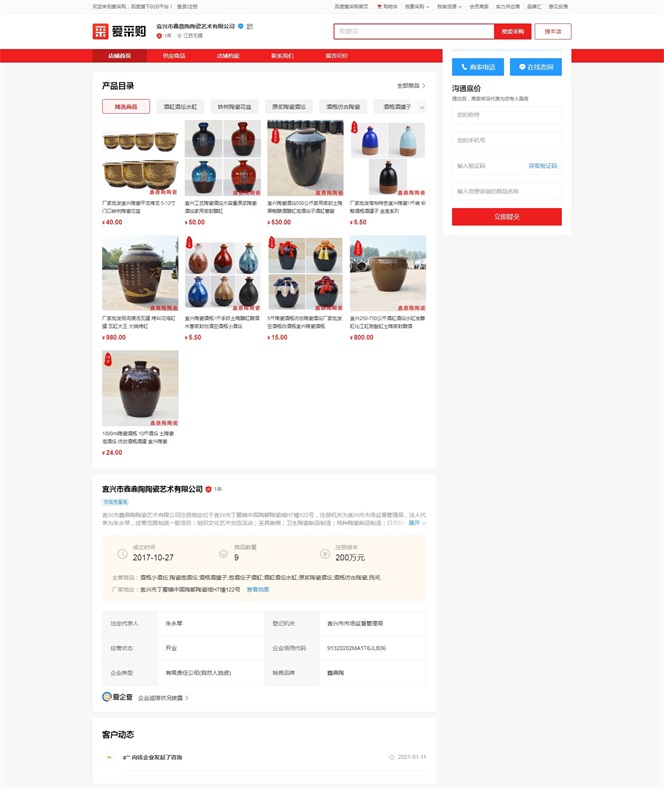
Task: Tap the 您的称呼 name field
Action: [506, 115]
